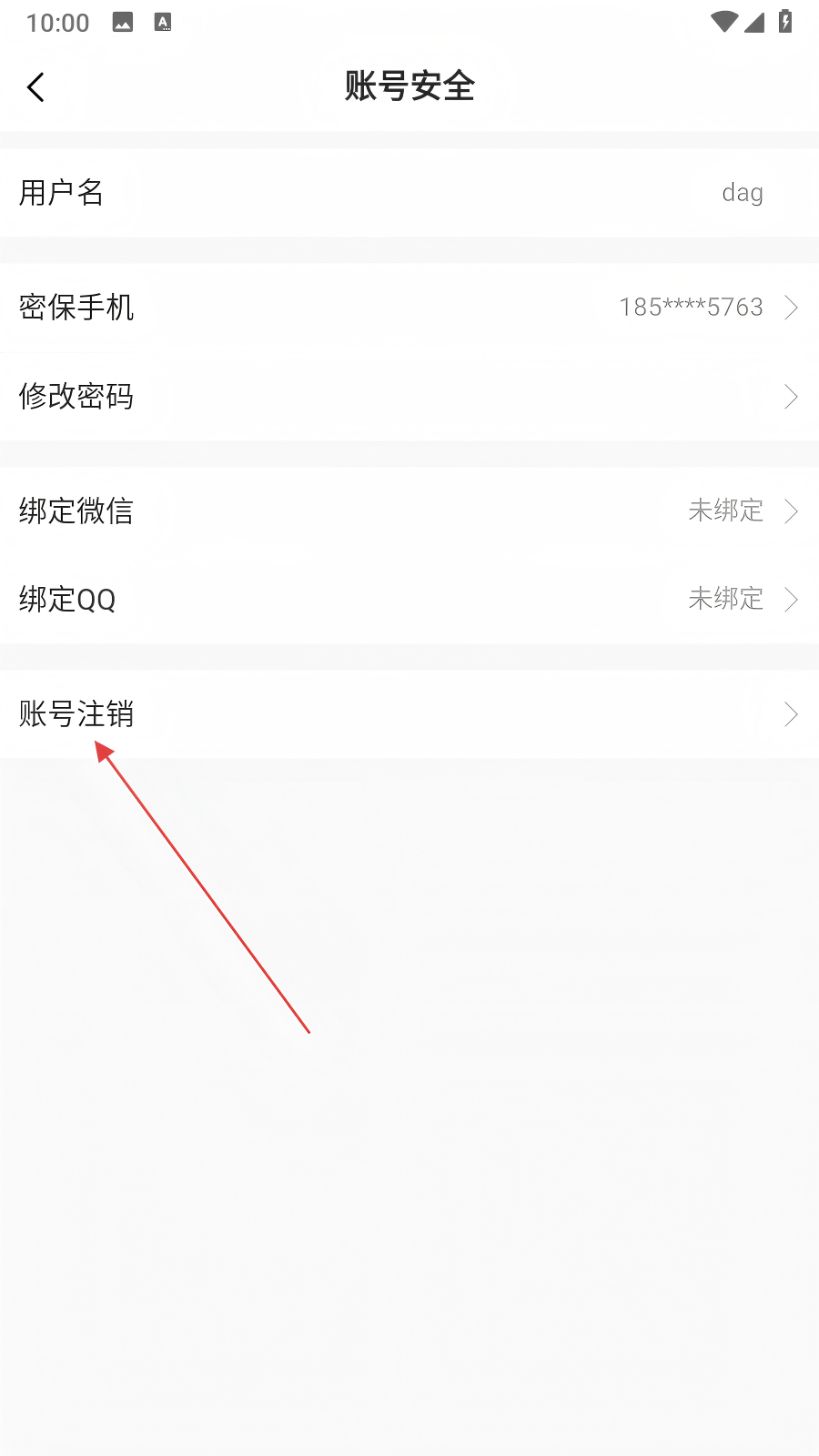
Task: Open 绑定QQ row
Action: 409,599
